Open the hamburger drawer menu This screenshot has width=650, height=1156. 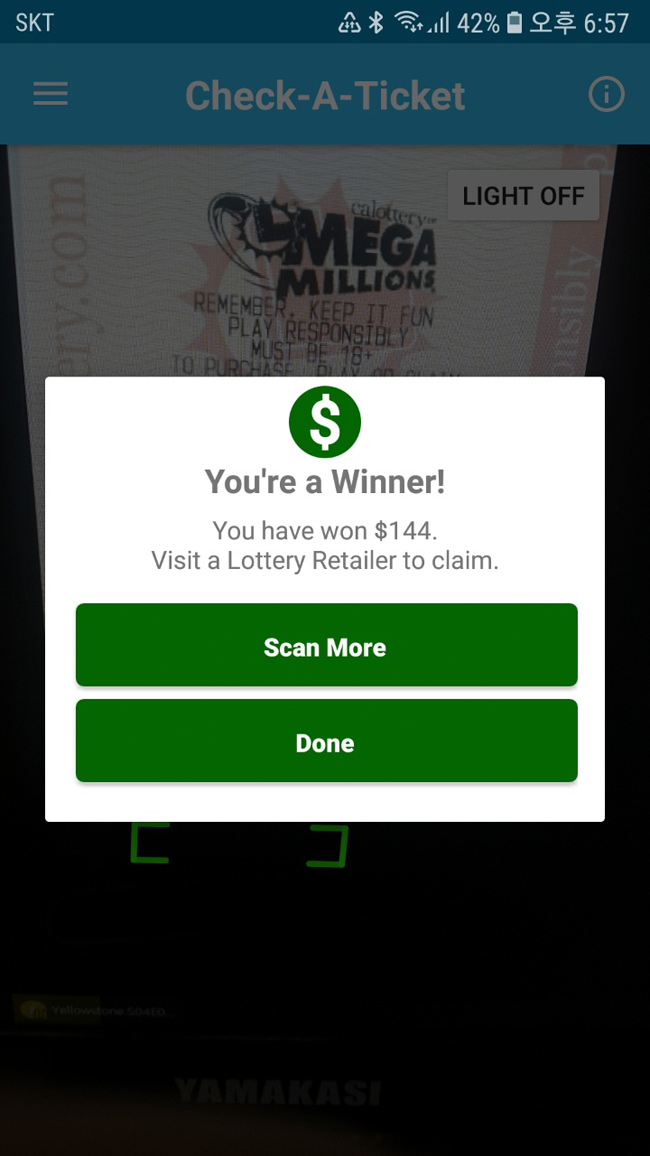51,95
